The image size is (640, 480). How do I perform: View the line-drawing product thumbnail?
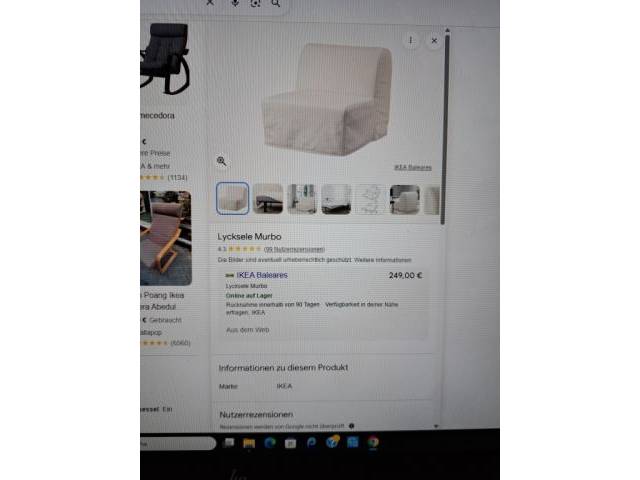click(x=370, y=199)
